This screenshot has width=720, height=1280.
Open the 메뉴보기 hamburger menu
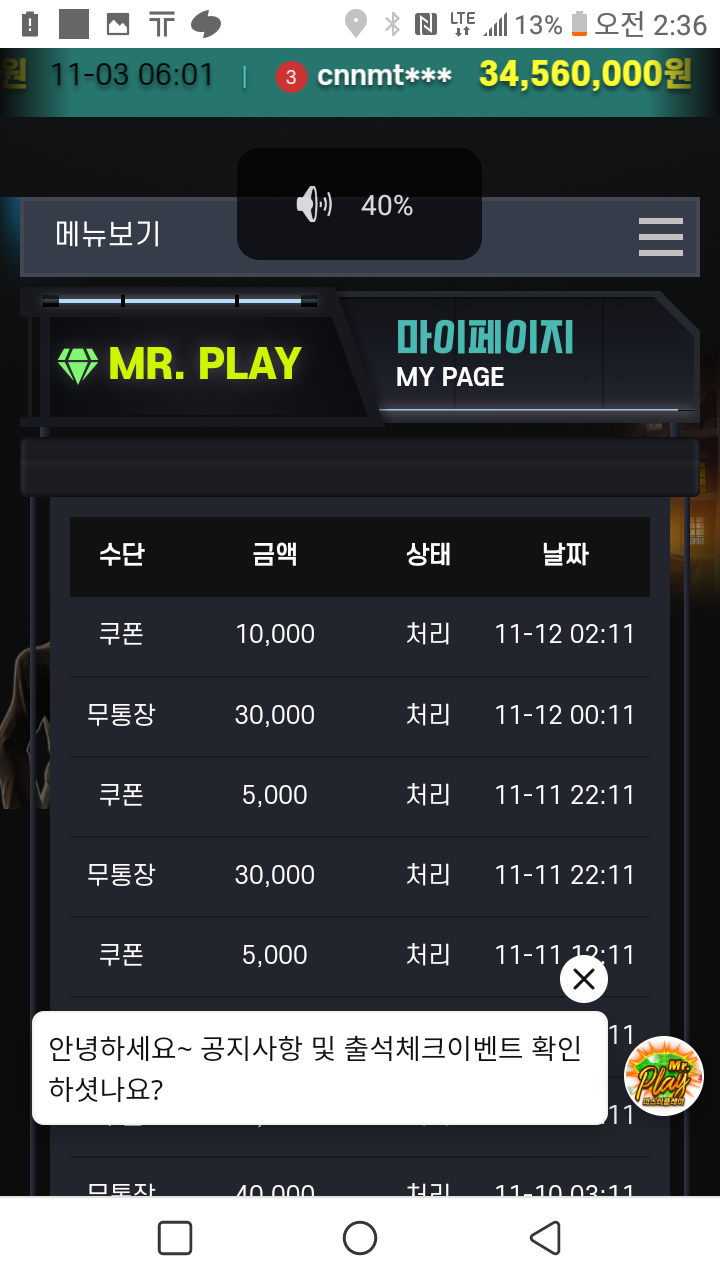click(x=660, y=237)
